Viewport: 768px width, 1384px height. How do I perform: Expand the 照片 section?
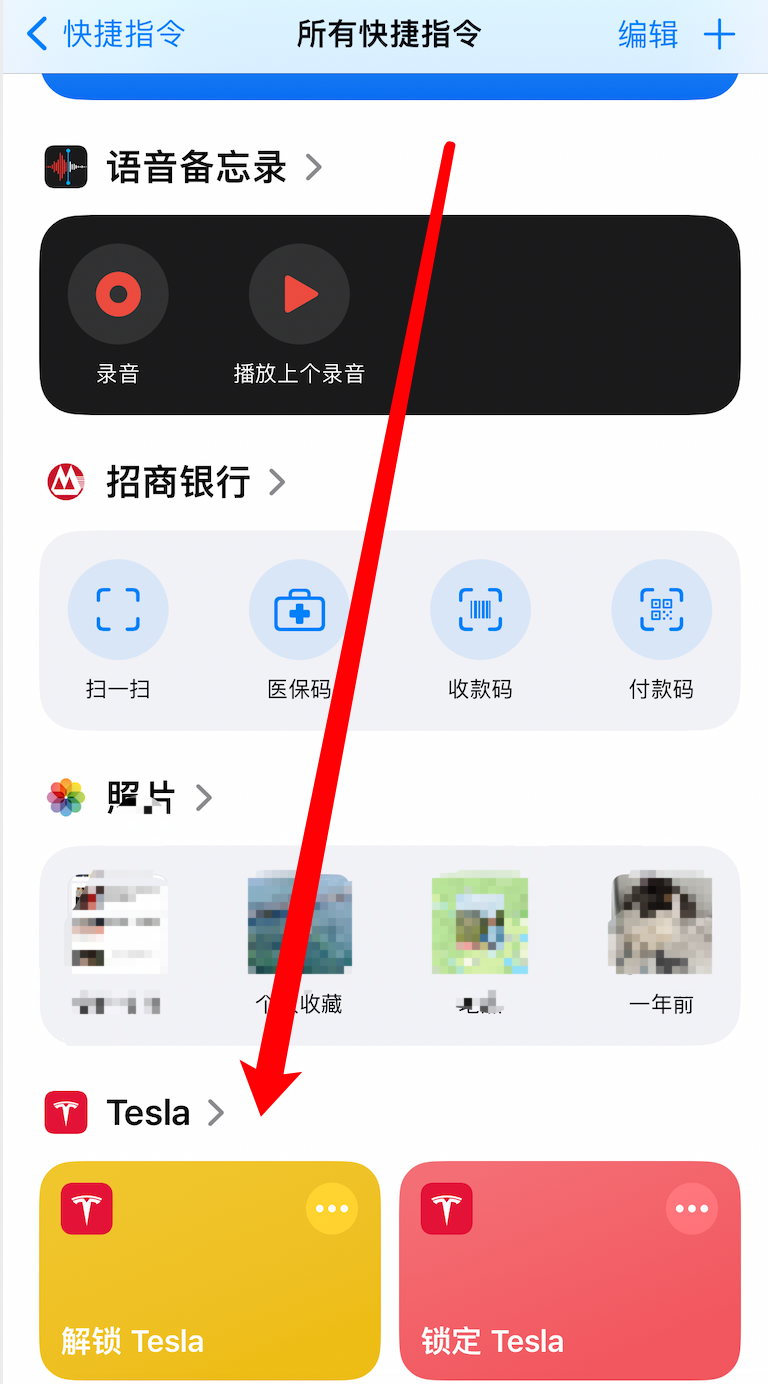pos(140,797)
